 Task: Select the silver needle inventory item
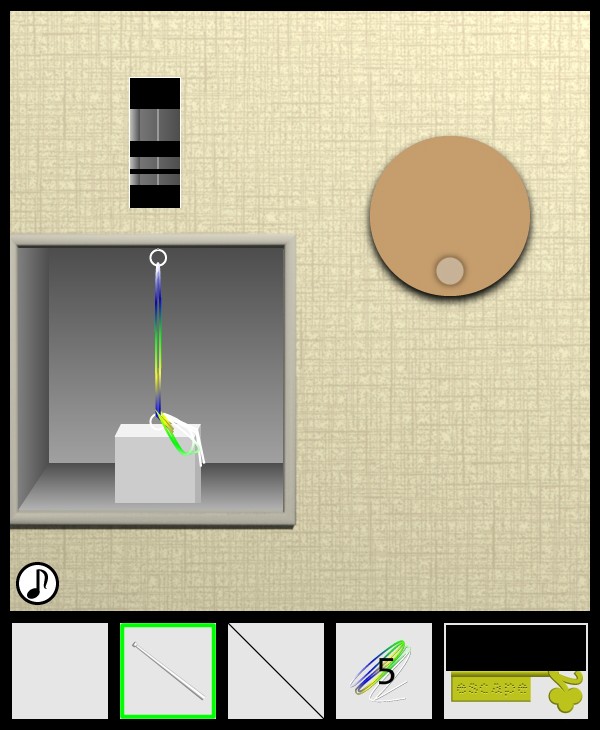point(168,670)
